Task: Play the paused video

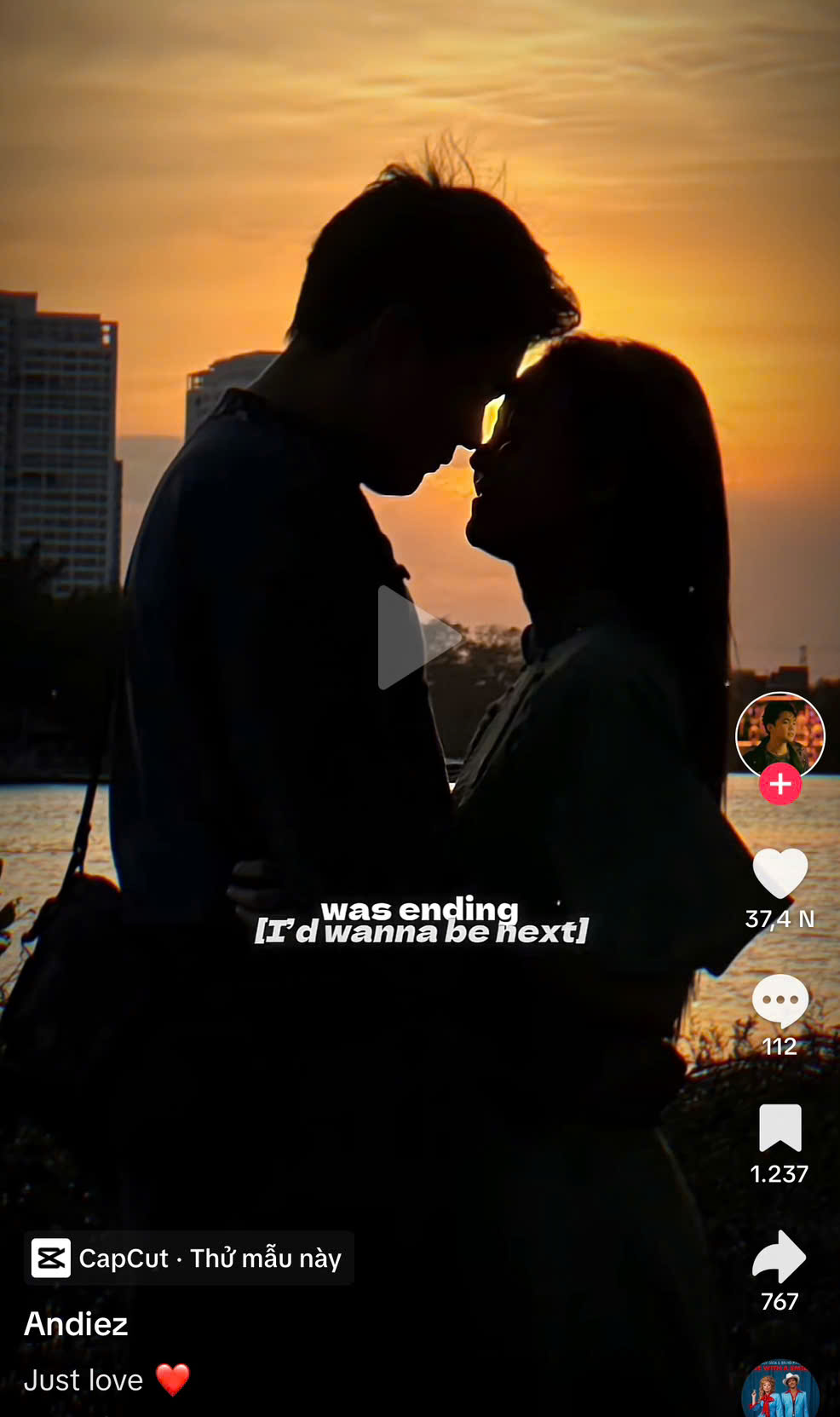Action: point(417,637)
